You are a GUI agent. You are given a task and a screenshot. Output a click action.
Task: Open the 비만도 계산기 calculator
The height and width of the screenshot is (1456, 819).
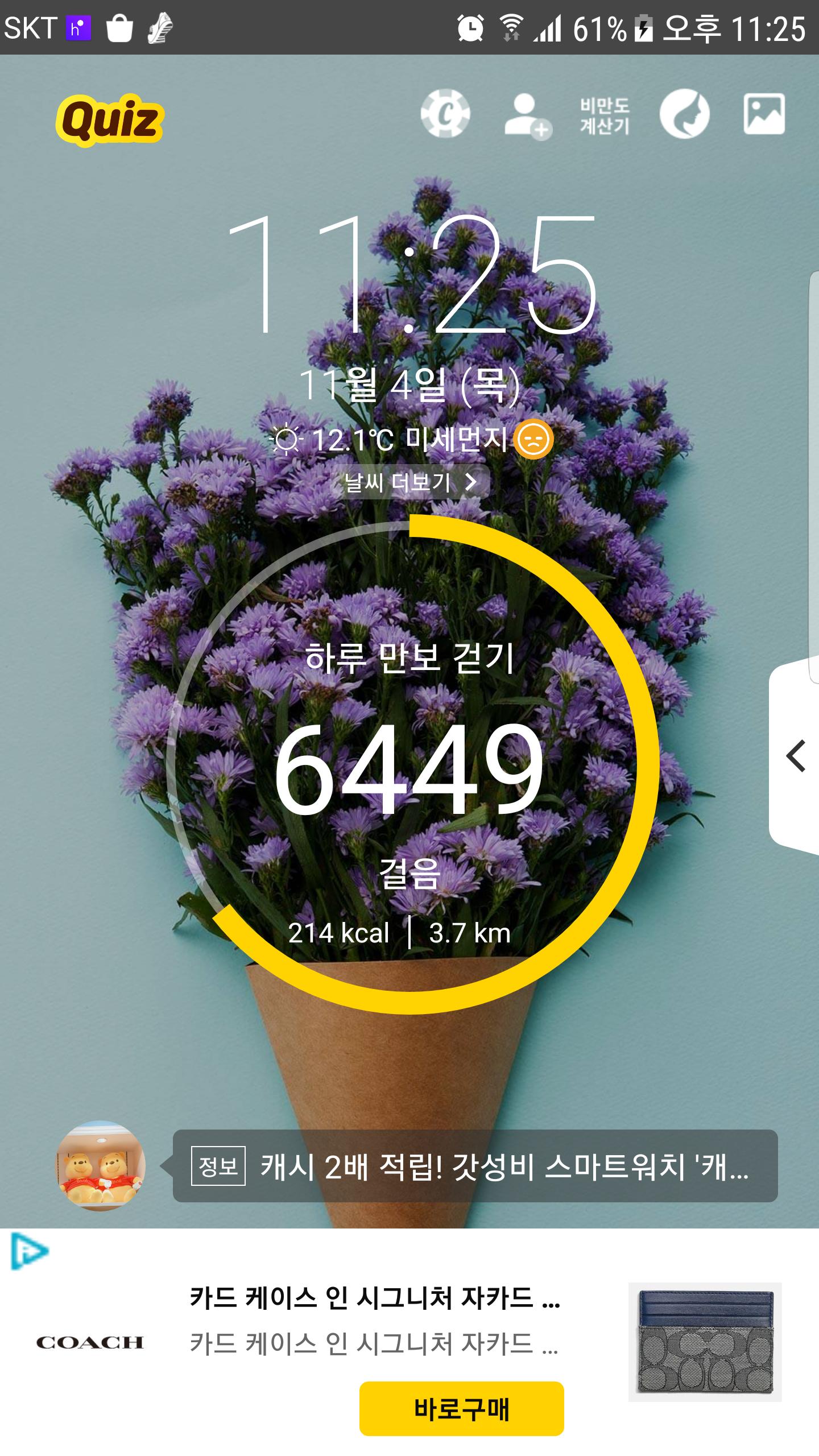point(605,115)
